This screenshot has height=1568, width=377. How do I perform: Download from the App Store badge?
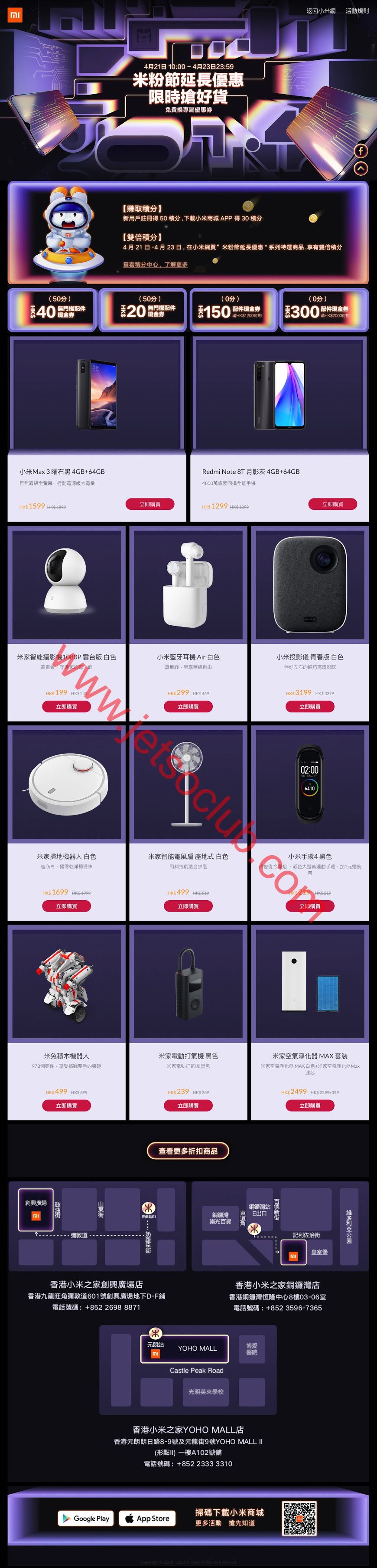[147, 1518]
